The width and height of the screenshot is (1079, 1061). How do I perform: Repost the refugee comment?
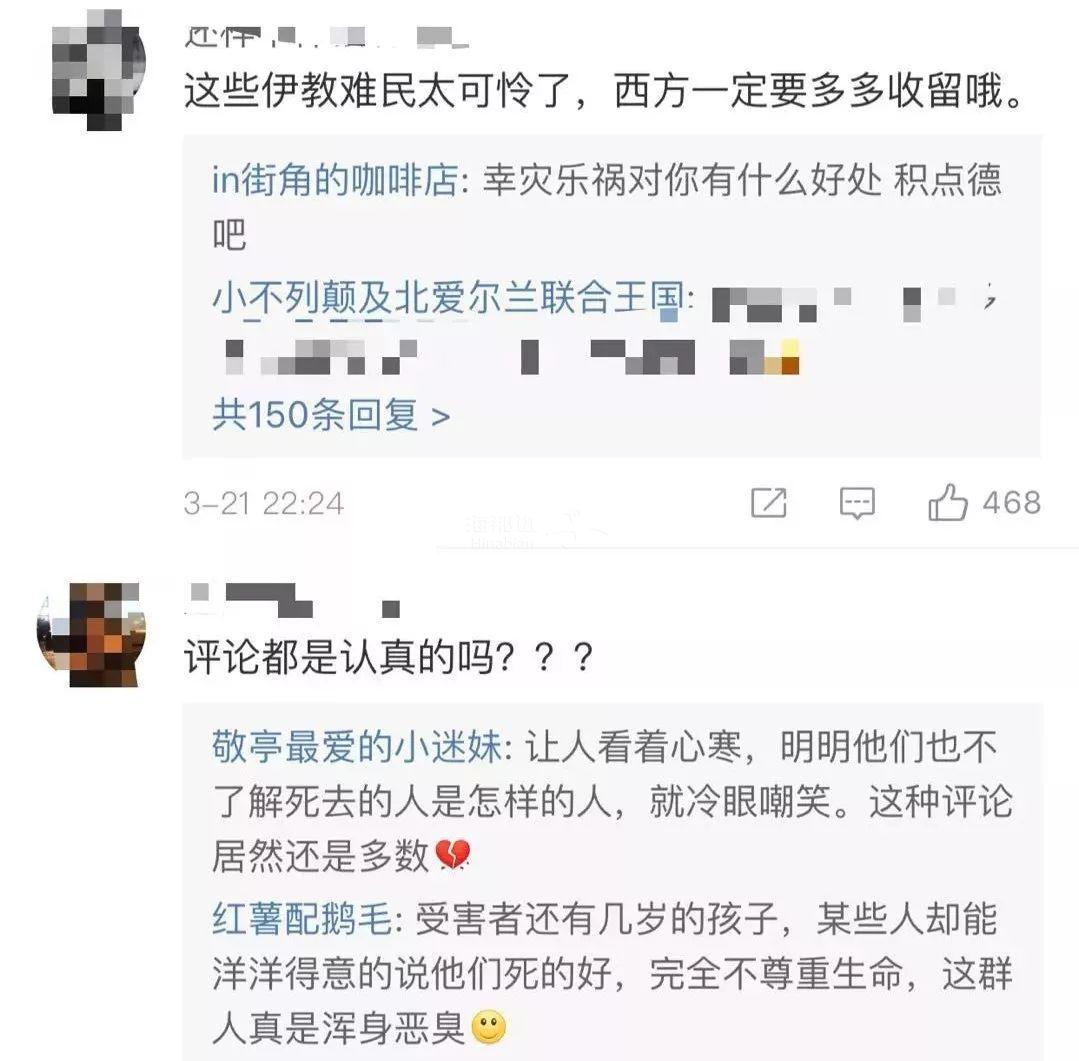[x=768, y=503]
